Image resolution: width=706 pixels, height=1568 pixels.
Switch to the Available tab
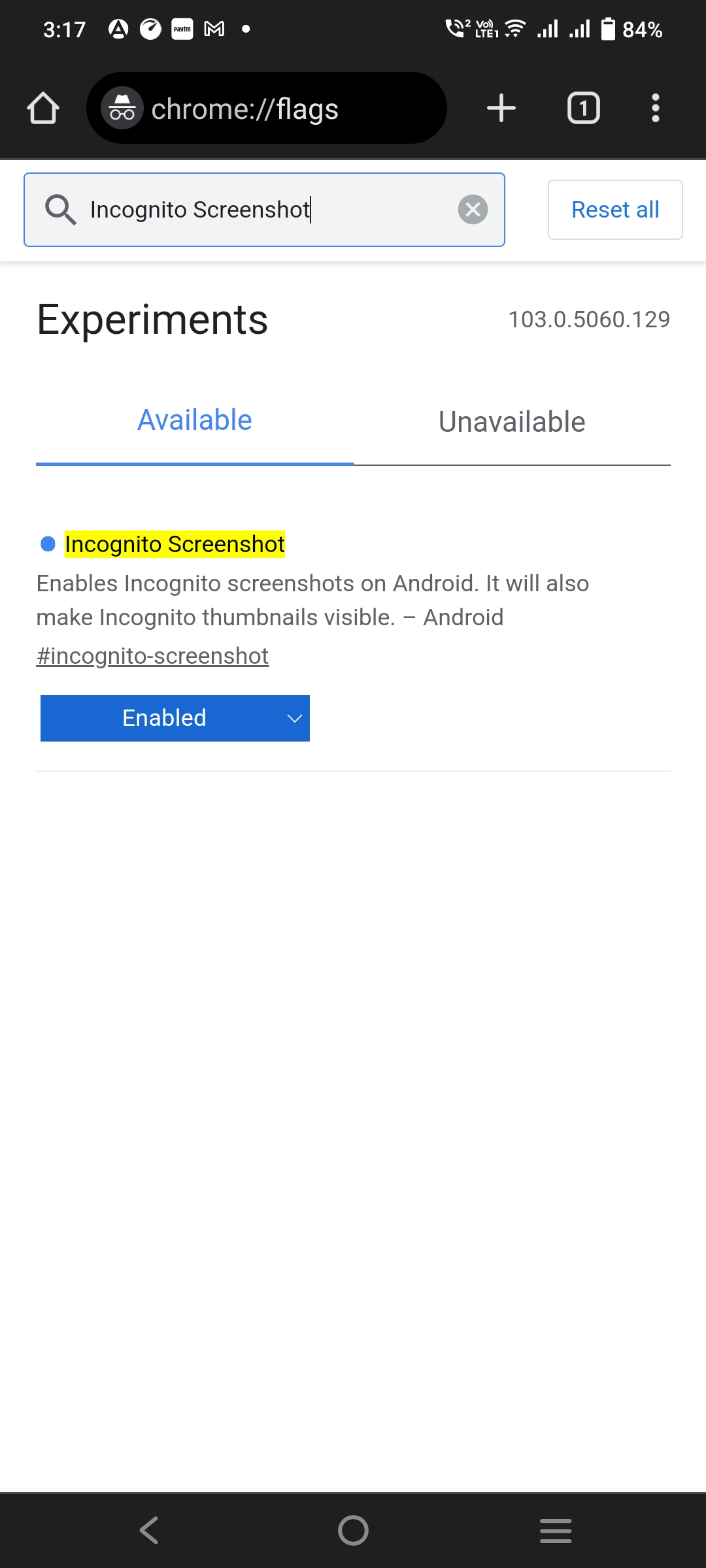(194, 421)
